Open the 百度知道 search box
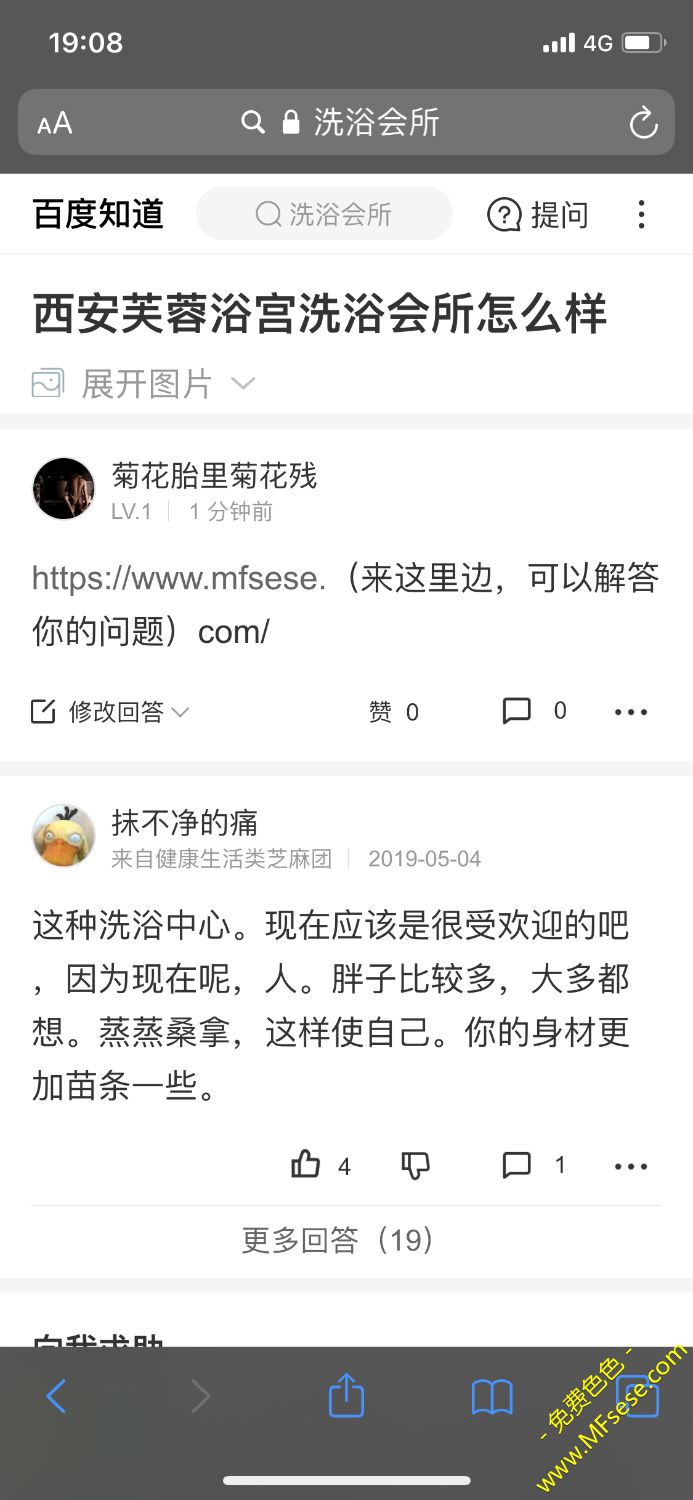 [x=324, y=214]
